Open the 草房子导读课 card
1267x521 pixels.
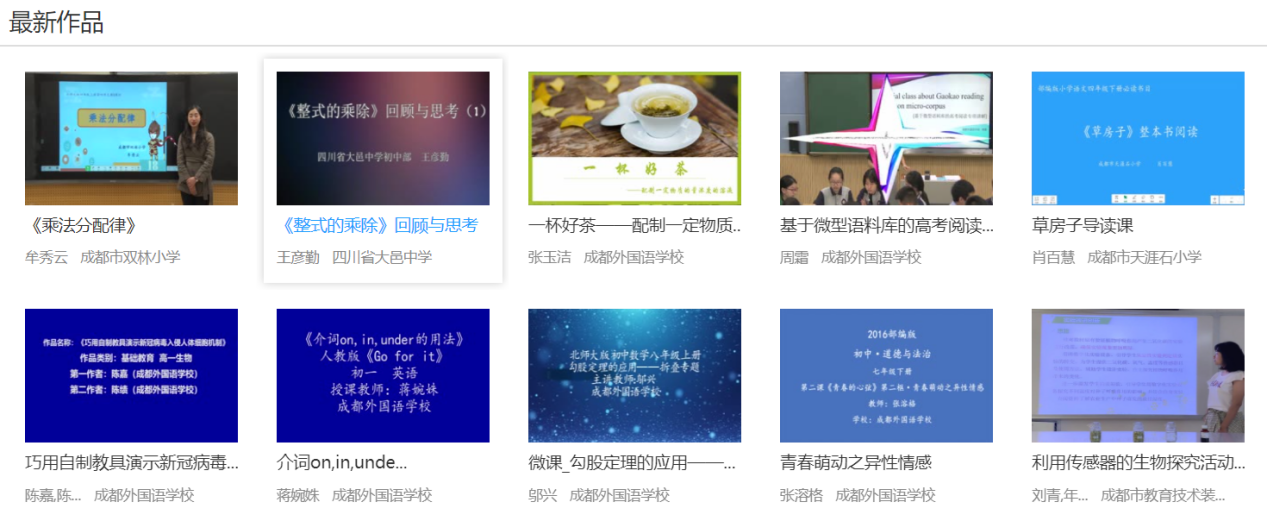coord(1137,138)
